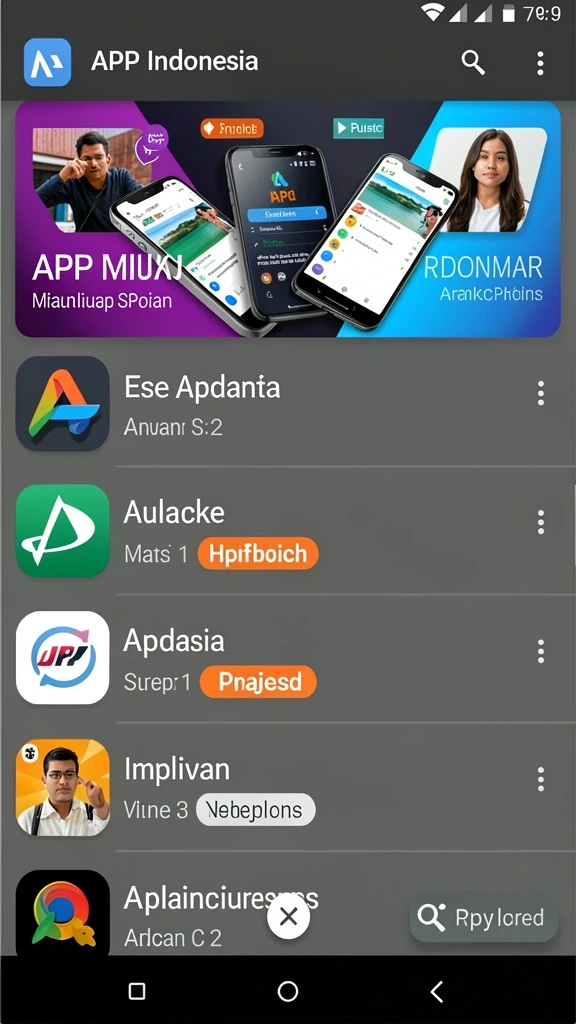The width and height of the screenshot is (576, 1024).
Task: Open options menu for Implivan
Action: [x=540, y=778]
